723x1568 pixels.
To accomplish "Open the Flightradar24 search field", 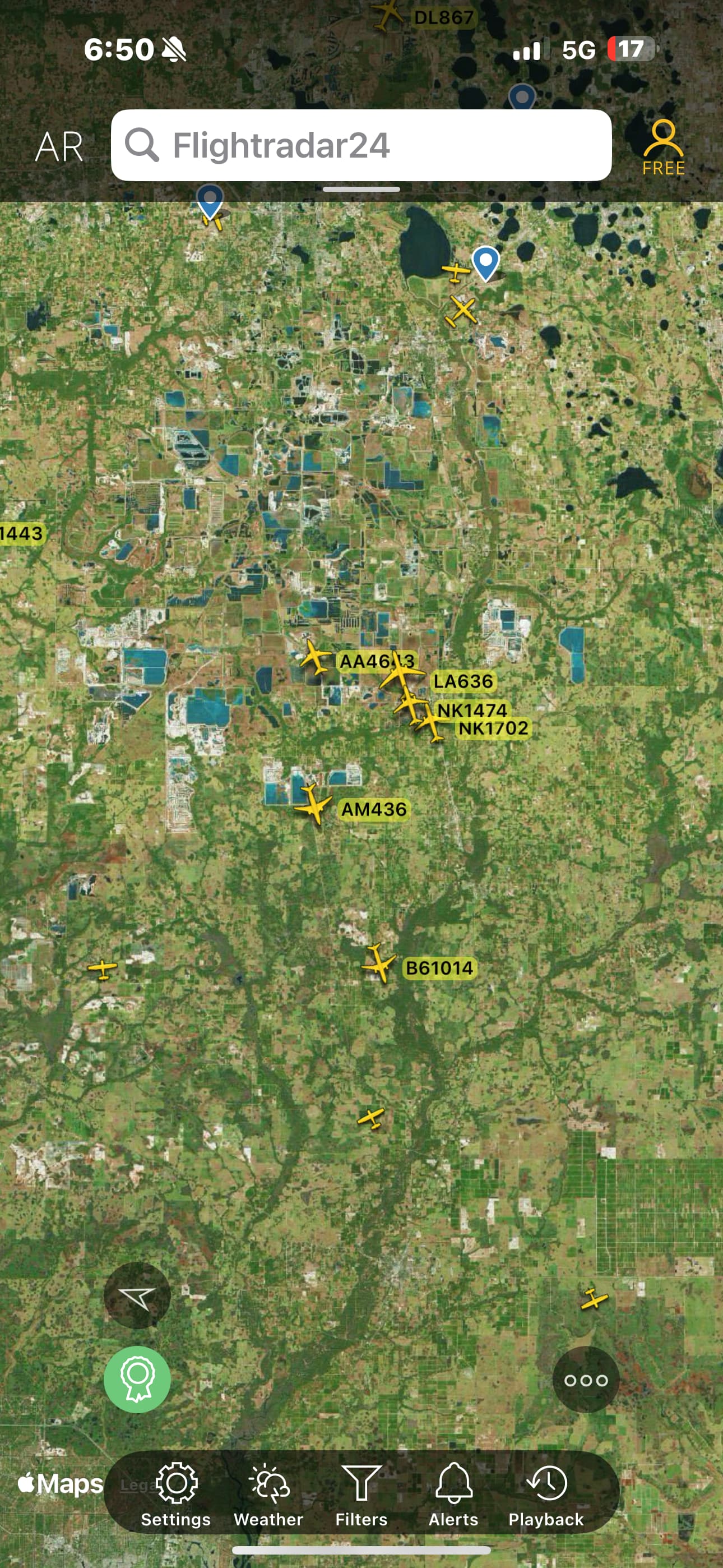I will click(x=360, y=145).
